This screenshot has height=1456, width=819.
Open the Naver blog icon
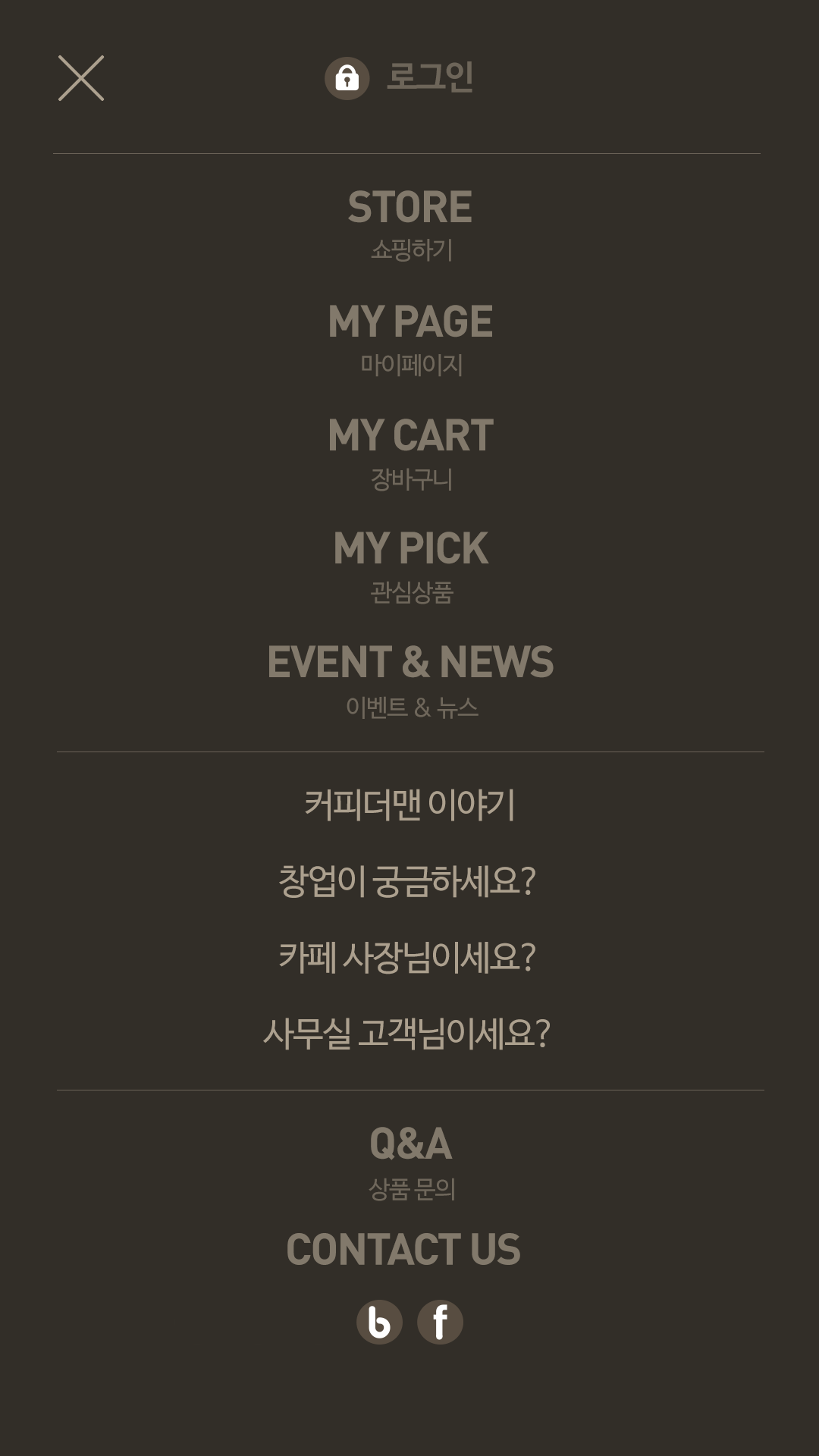pyautogui.click(x=379, y=1322)
